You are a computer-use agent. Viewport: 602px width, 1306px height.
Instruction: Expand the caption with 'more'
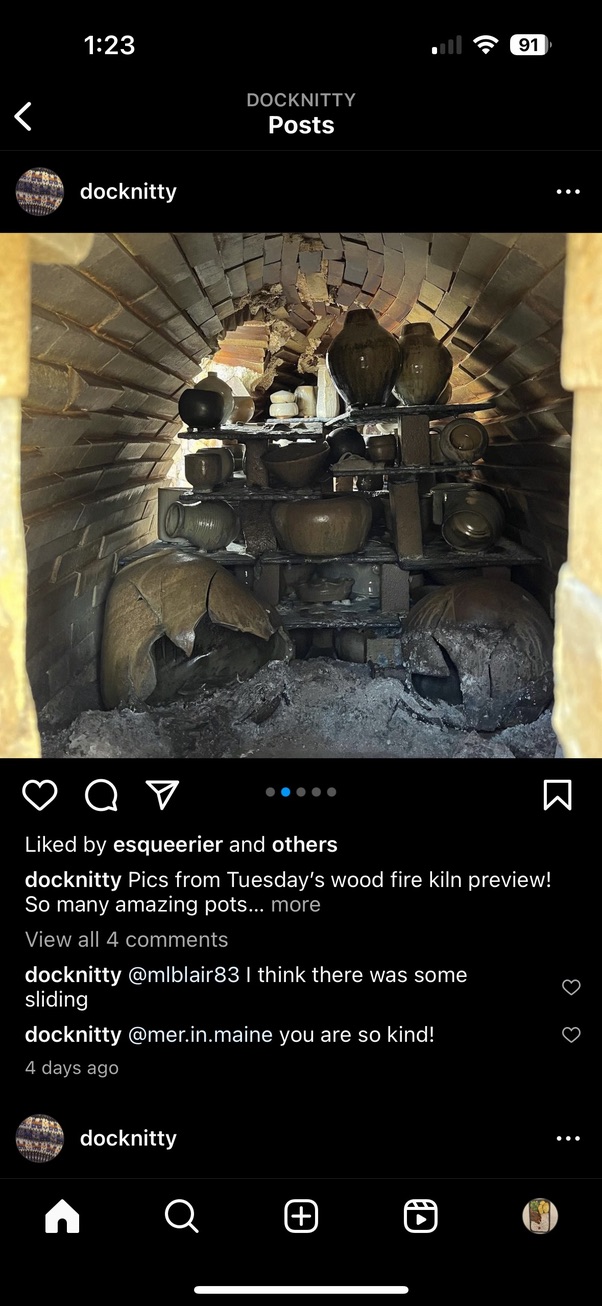(296, 905)
